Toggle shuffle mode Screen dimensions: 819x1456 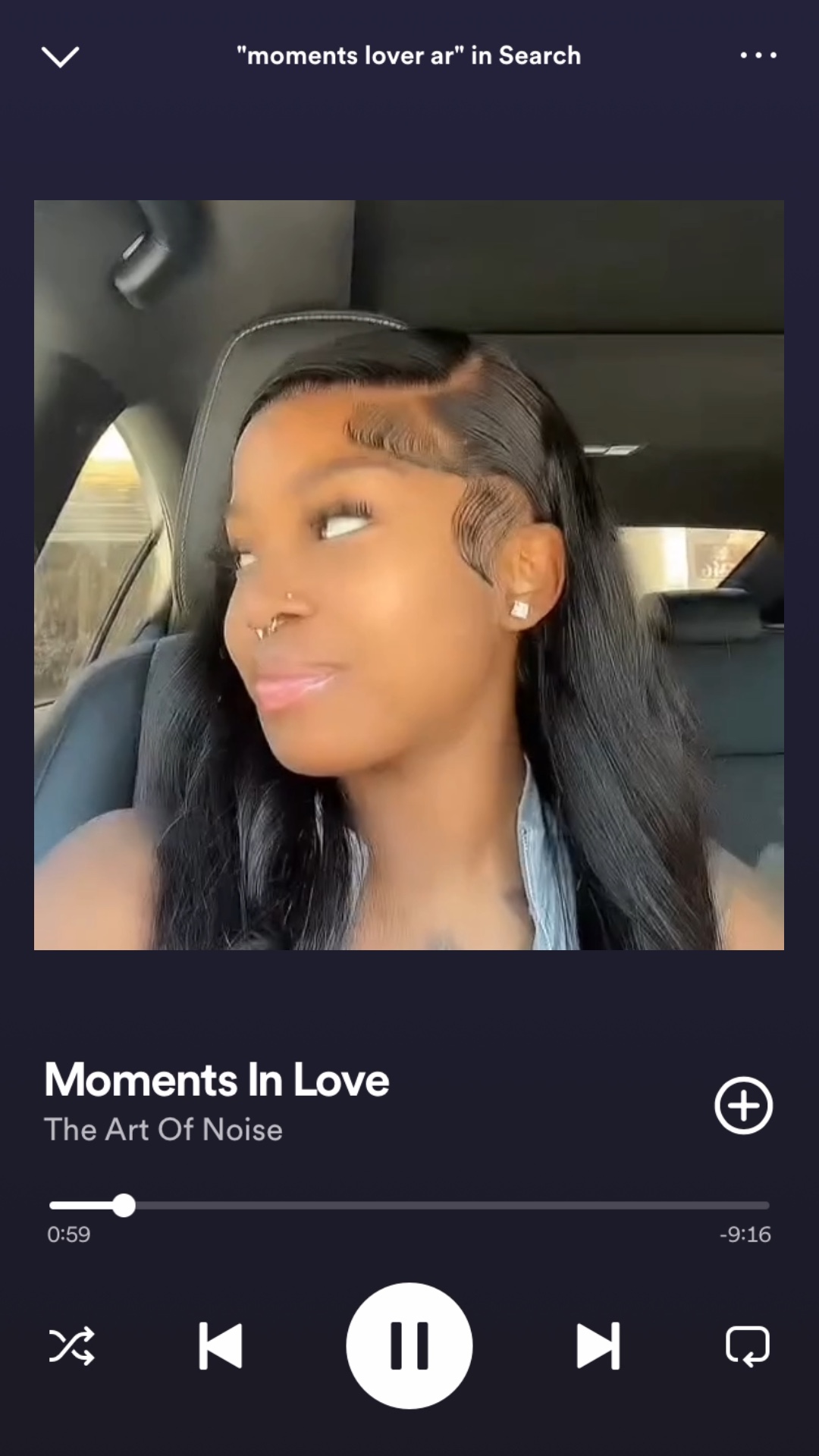coord(72,1346)
